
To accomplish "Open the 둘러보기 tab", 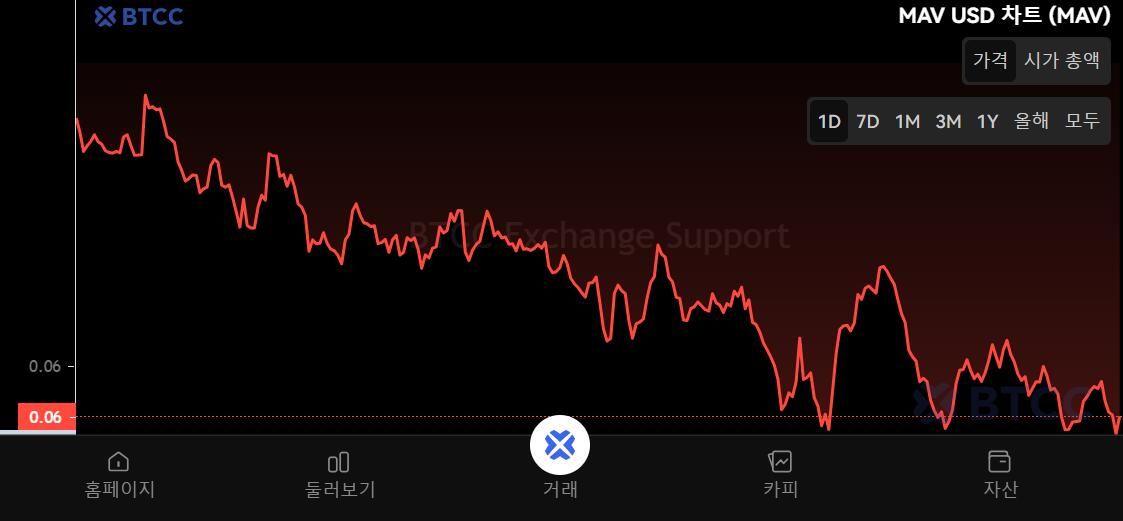I will coord(339,474).
